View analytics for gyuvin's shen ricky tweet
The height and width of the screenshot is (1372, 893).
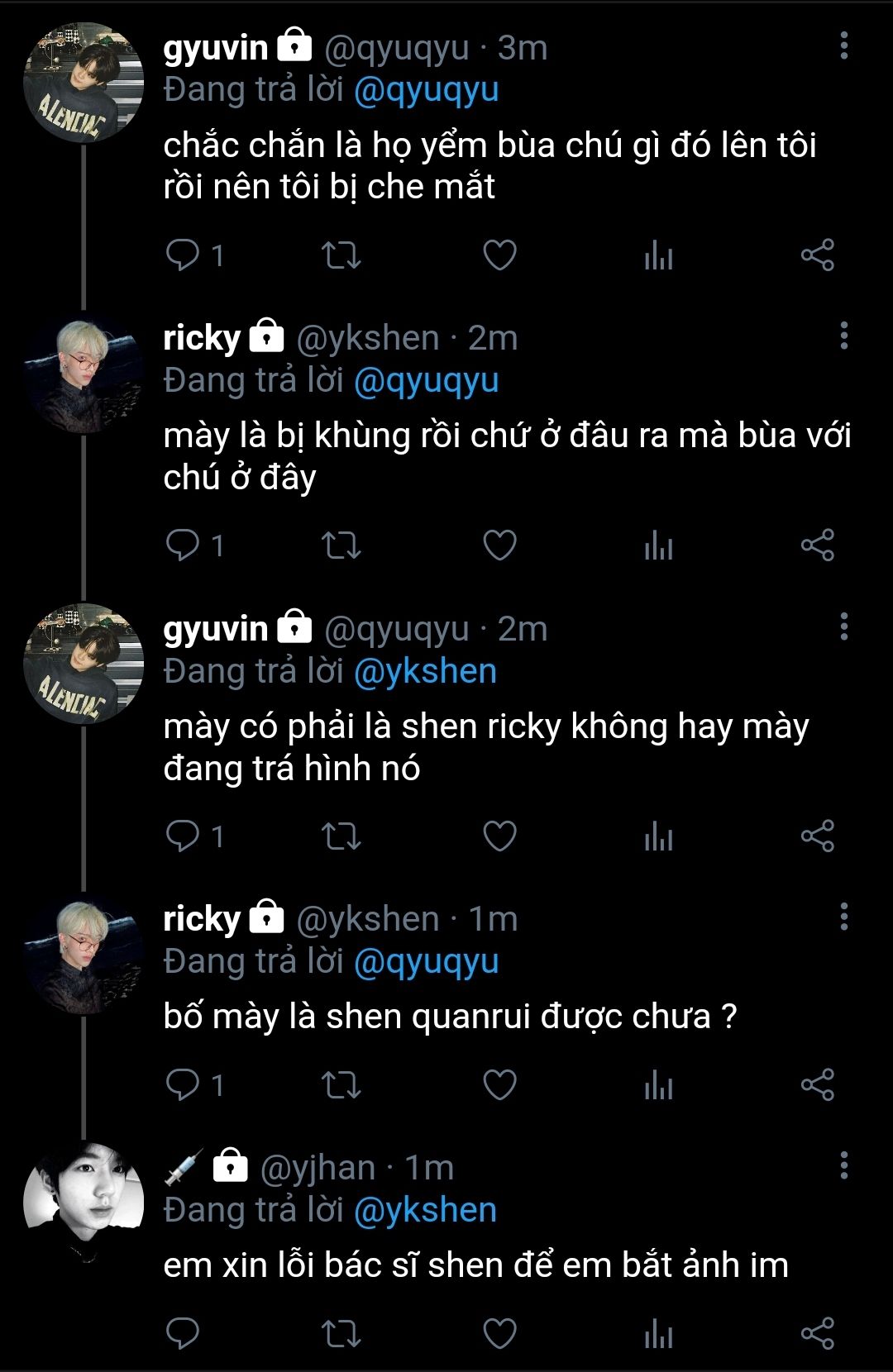pyautogui.click(x=658, y=836)
